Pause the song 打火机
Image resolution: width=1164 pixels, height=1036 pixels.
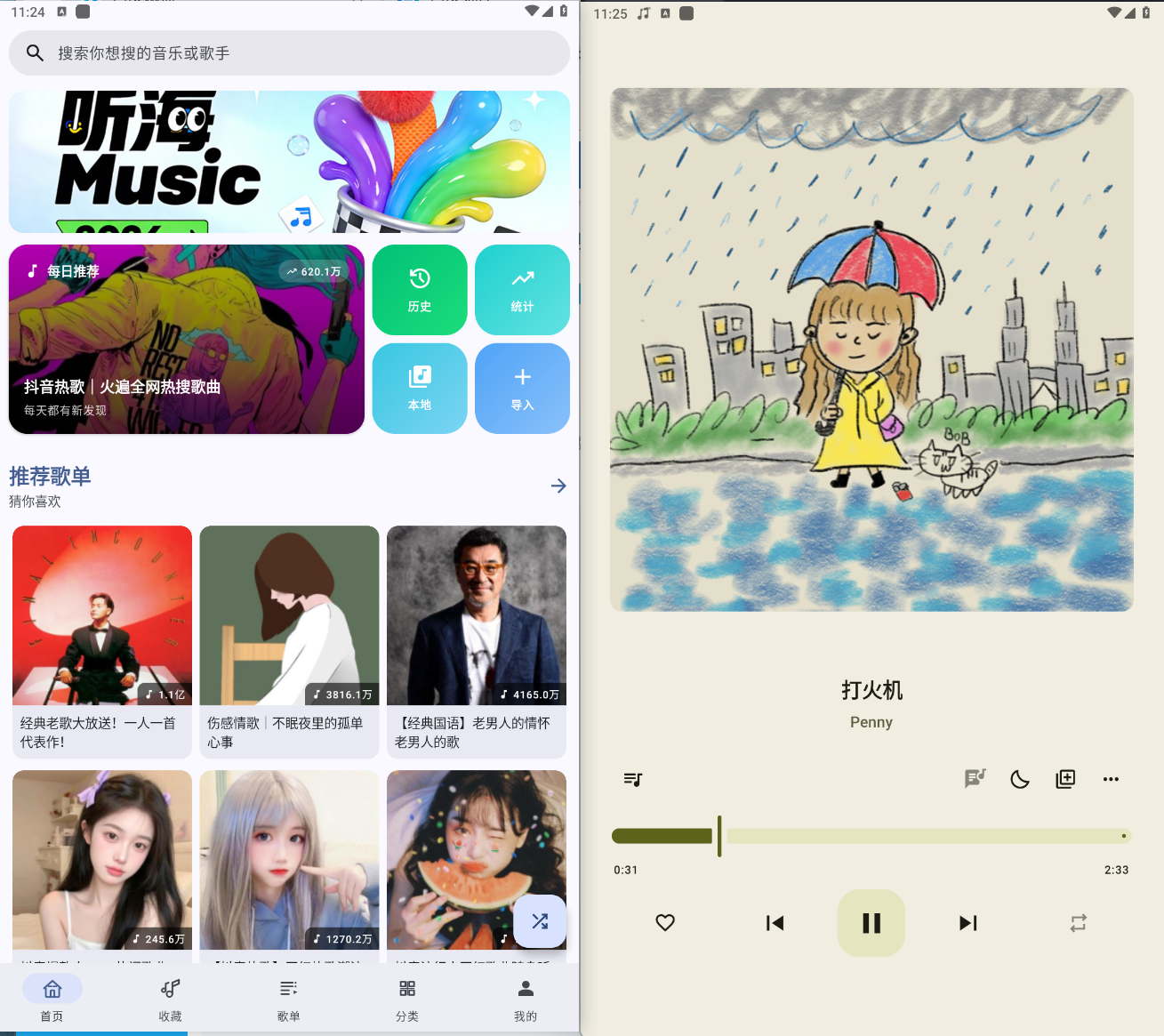coord(871,923)
